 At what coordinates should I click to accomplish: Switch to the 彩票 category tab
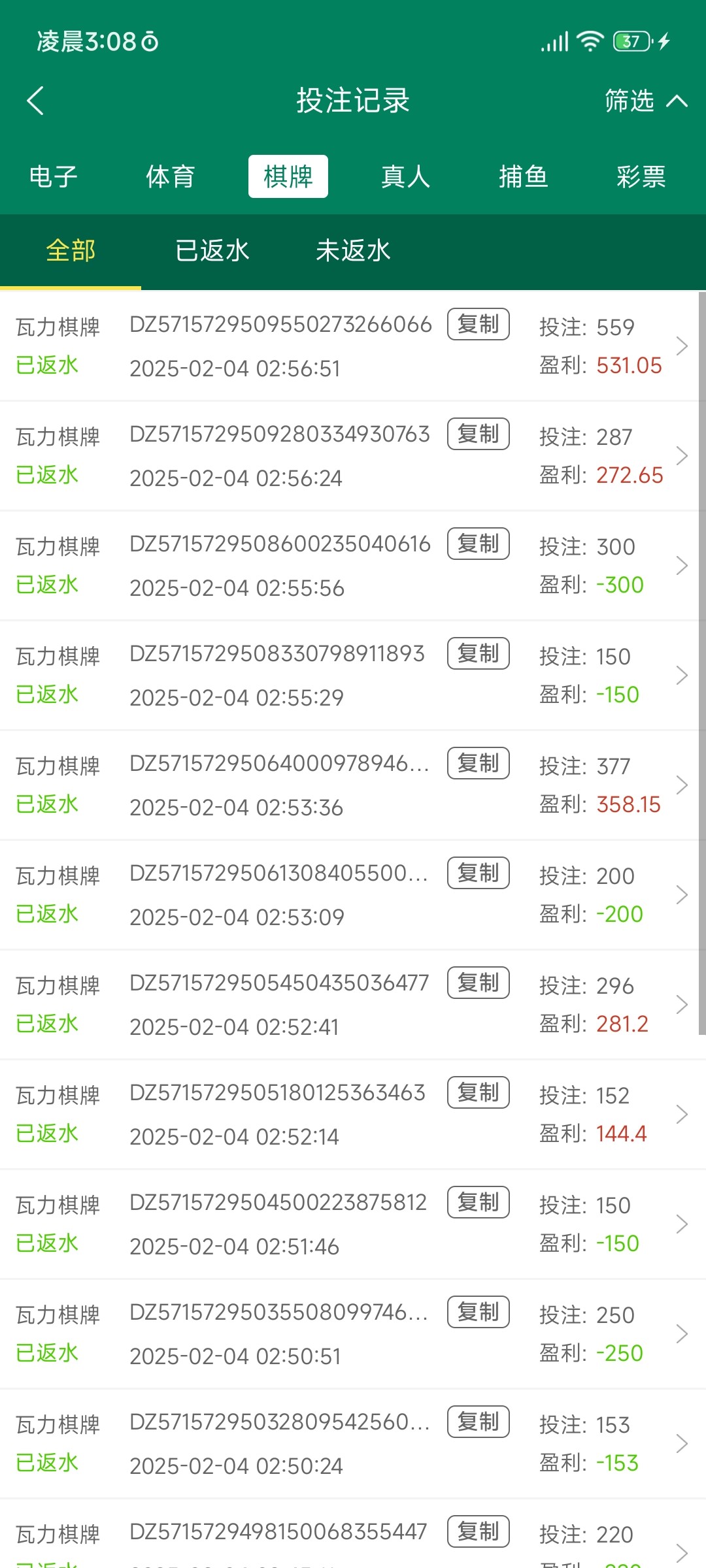coord(641,176)
